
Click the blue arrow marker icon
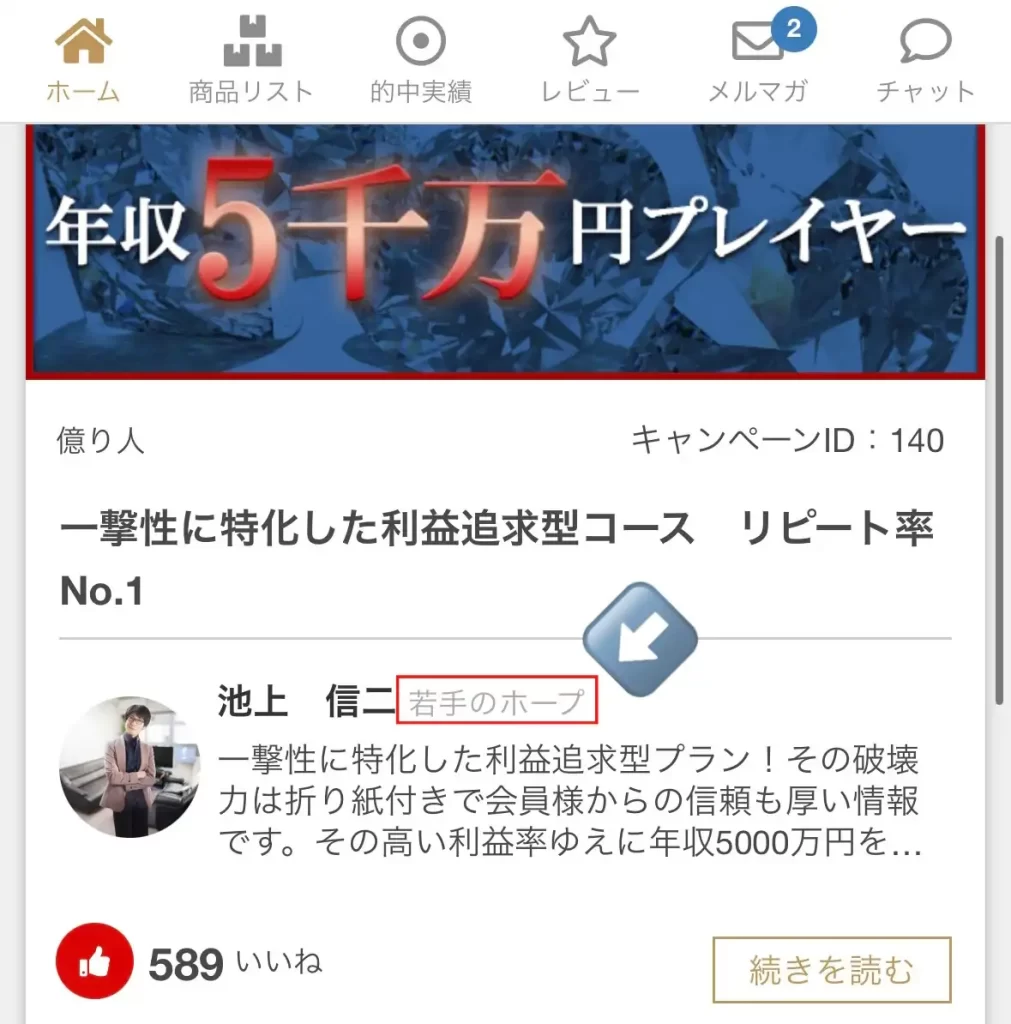coord(640,640)
